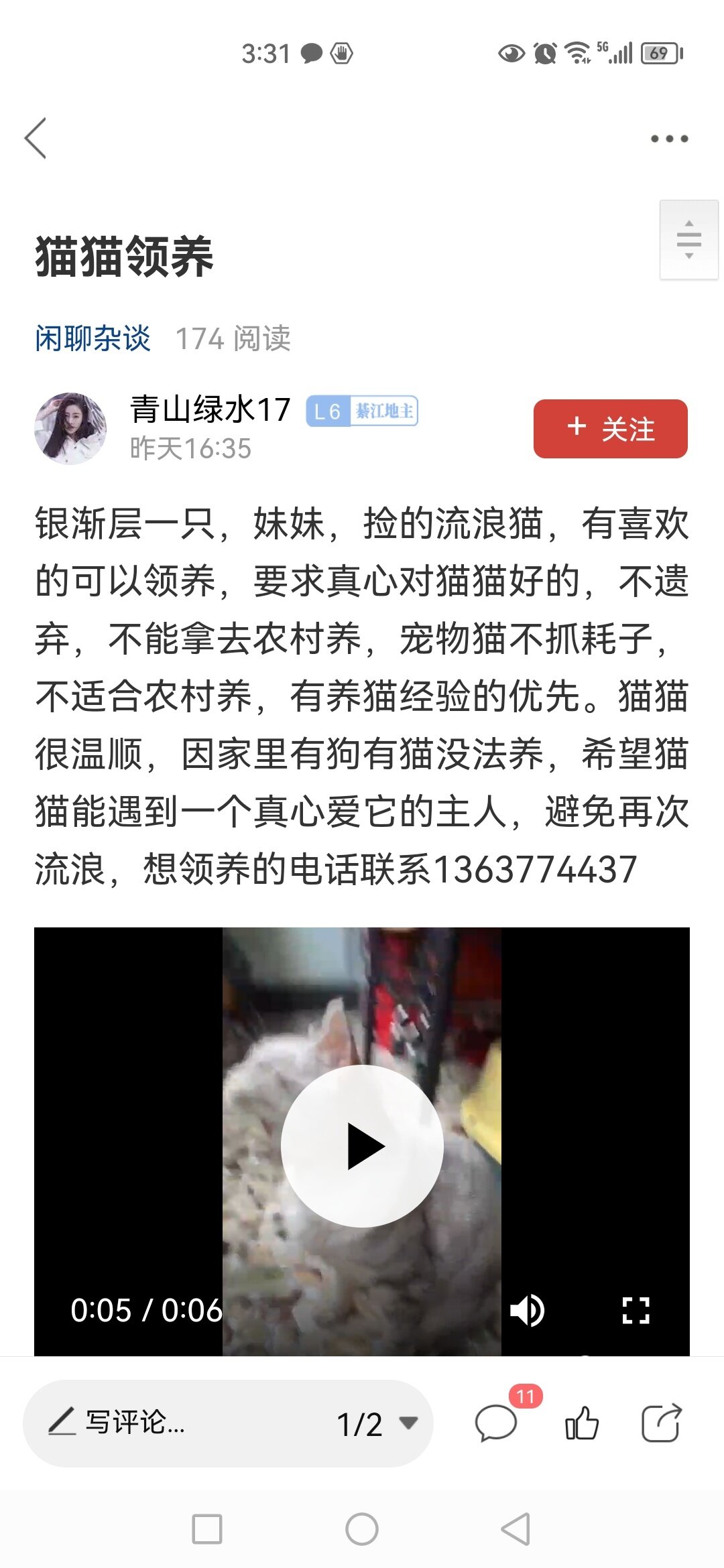Screen dimensions: 724x1568
Task: Mute the video sound
Action: (x=527, y=1311)
